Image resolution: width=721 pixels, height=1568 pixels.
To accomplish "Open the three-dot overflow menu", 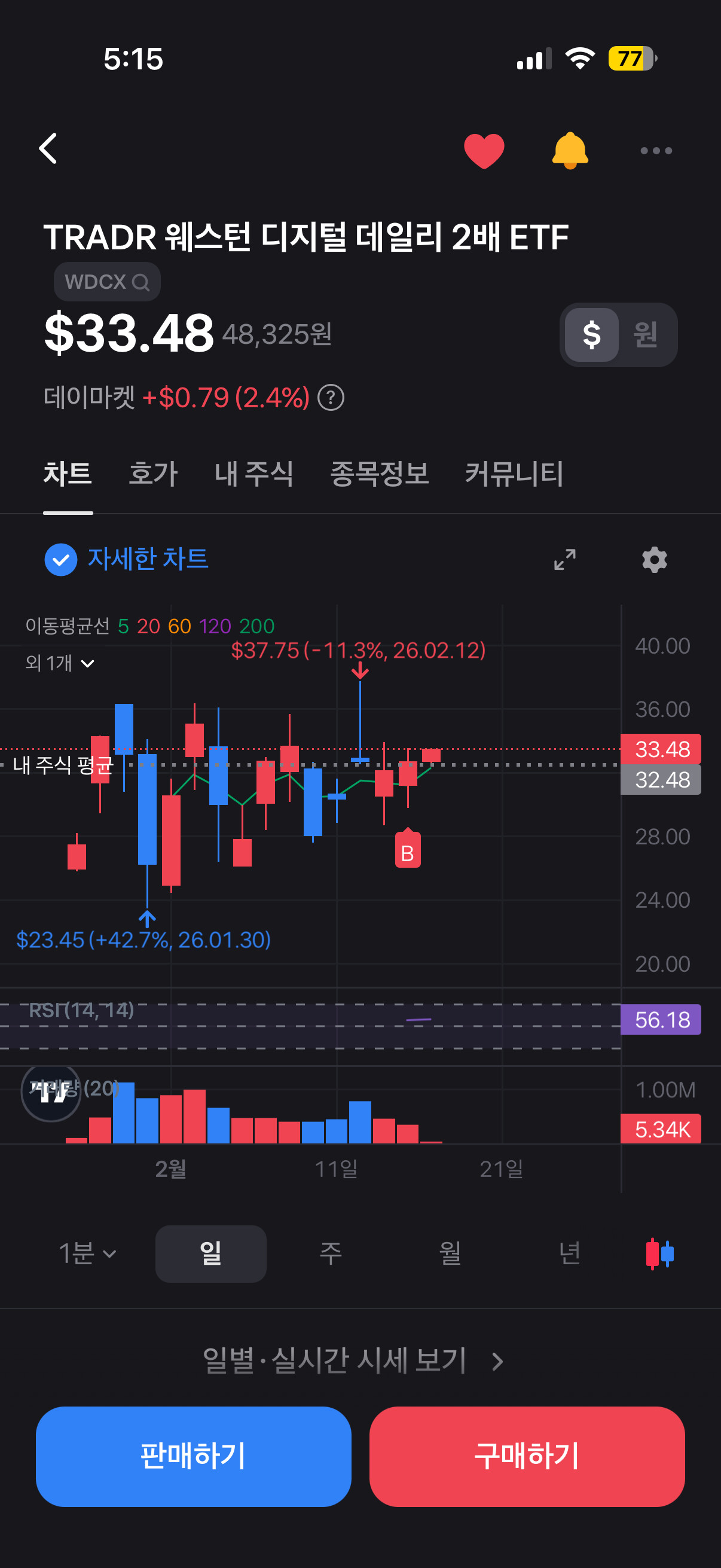I will 656,150.
